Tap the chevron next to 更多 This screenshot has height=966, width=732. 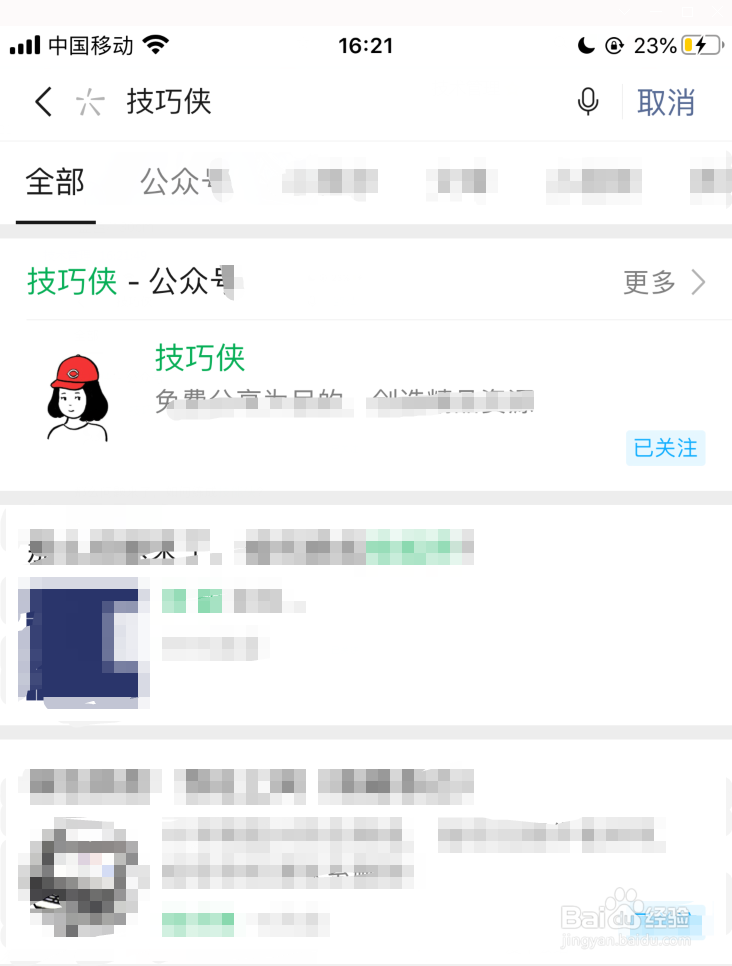(700, 282)
